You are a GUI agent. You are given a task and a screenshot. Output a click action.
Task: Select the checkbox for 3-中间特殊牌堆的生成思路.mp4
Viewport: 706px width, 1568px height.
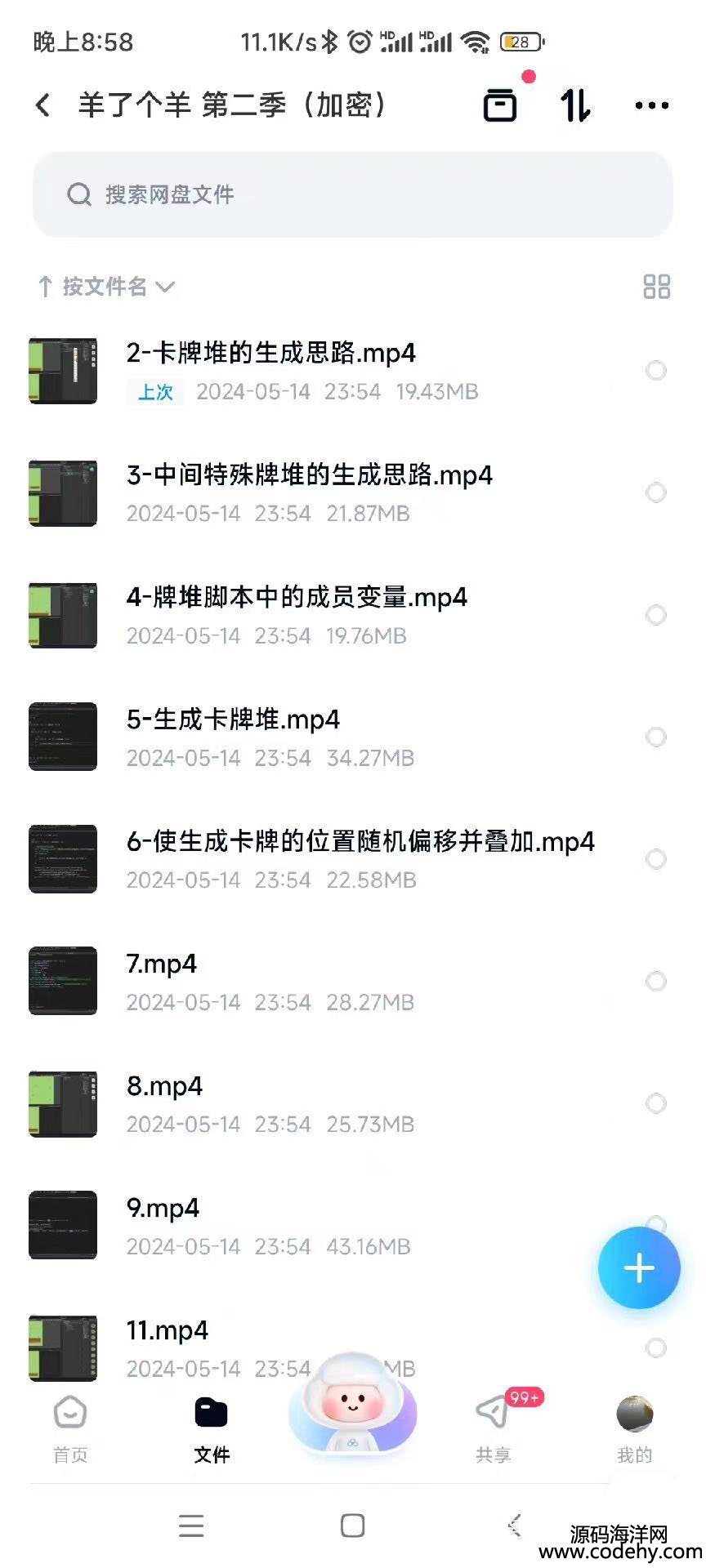coord(655,492)
